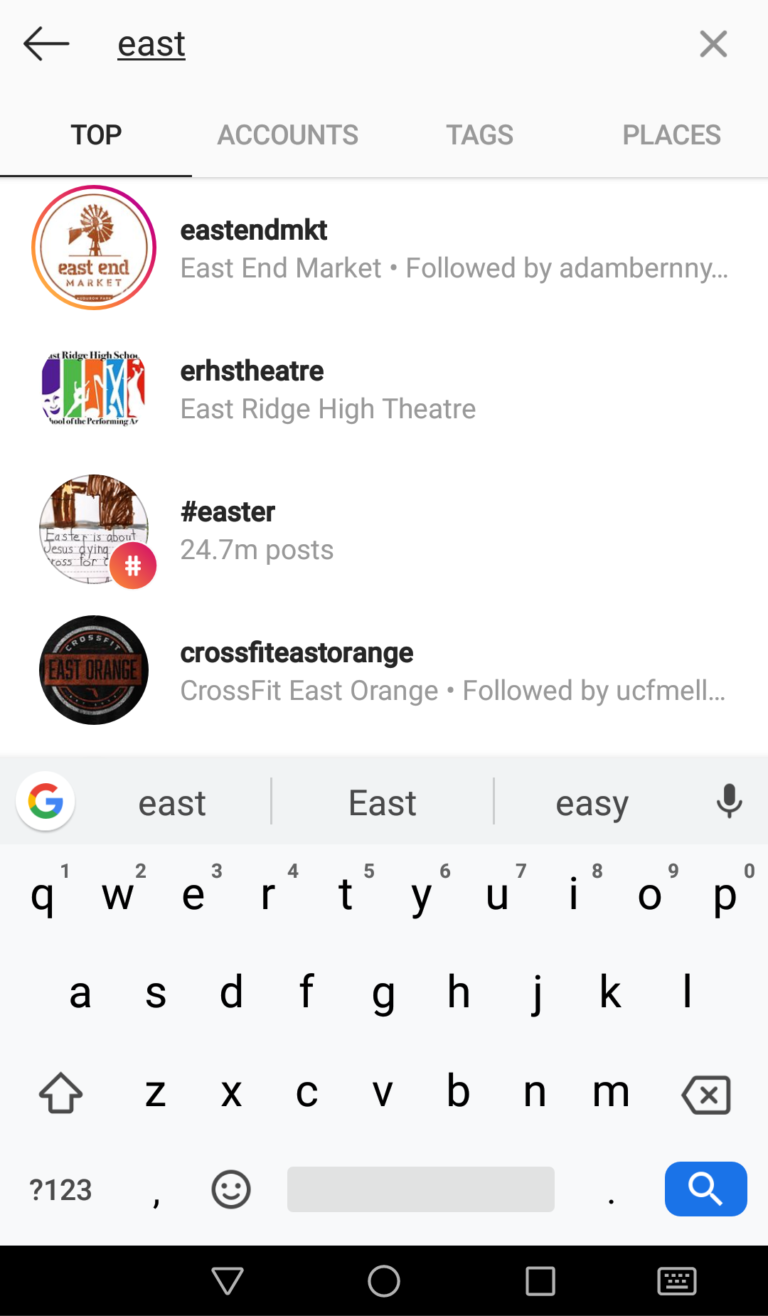This screenshot has height=1316, width=768.
Task: Turn on the shift key
Action: [x=60, y=1095]
